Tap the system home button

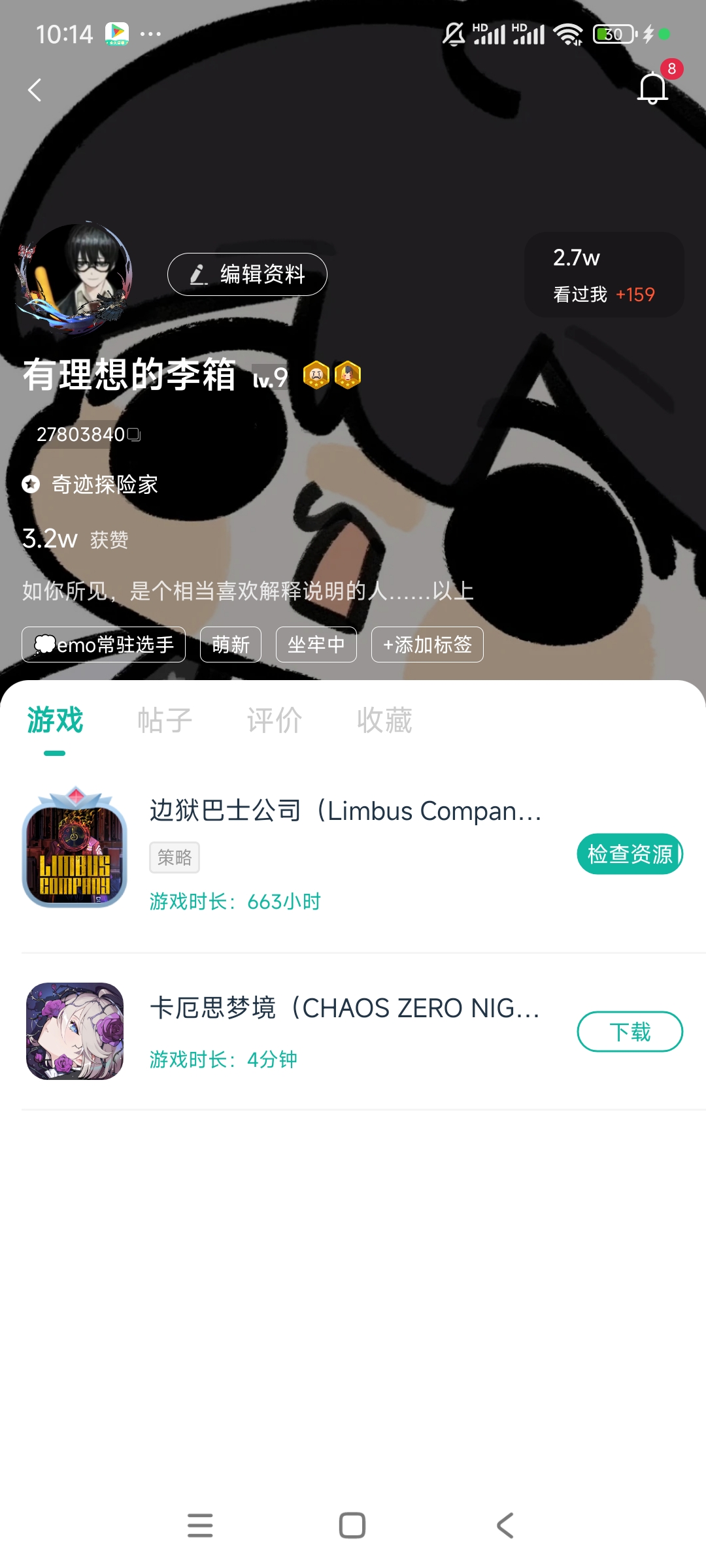352,1526
